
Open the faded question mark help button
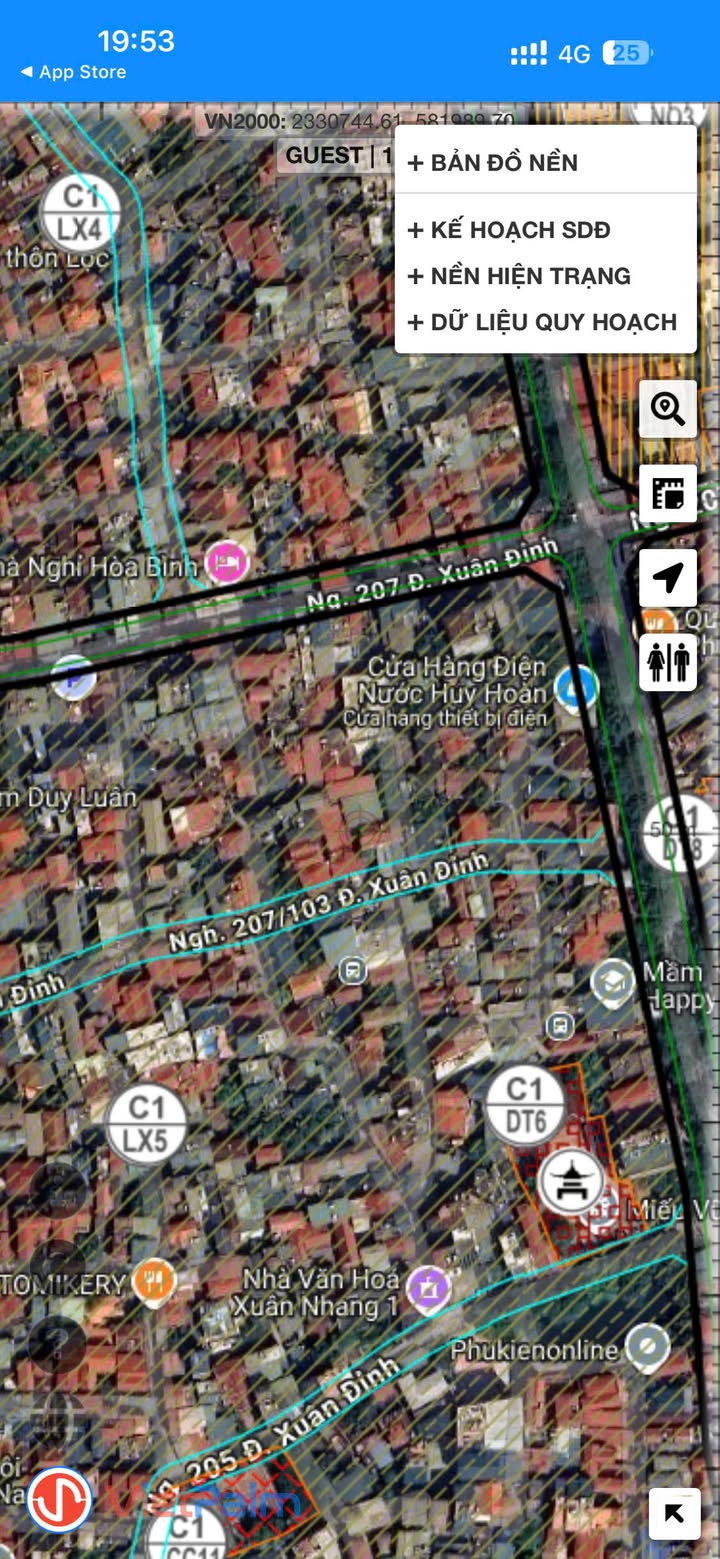57,1343
